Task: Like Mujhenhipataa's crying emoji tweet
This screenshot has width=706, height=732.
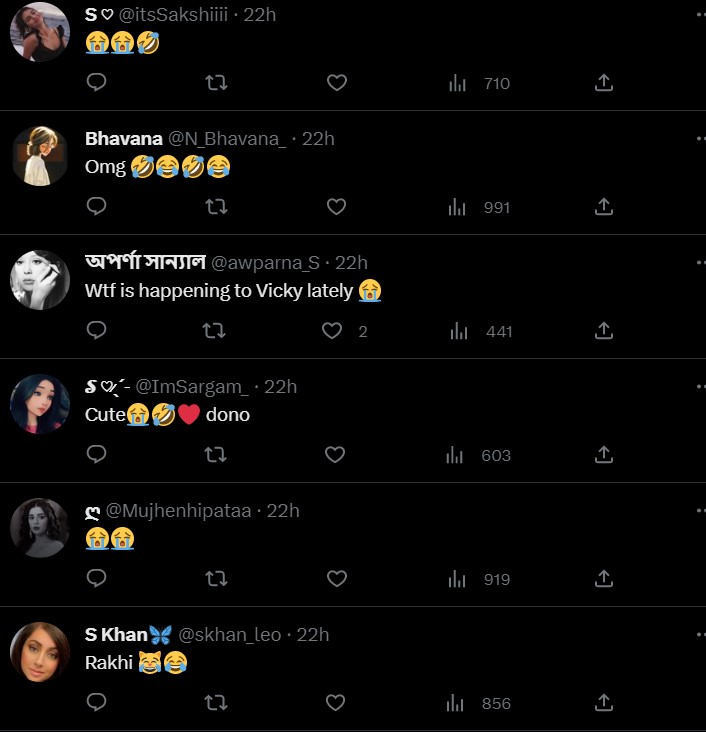Action: (x=337, y=579)
